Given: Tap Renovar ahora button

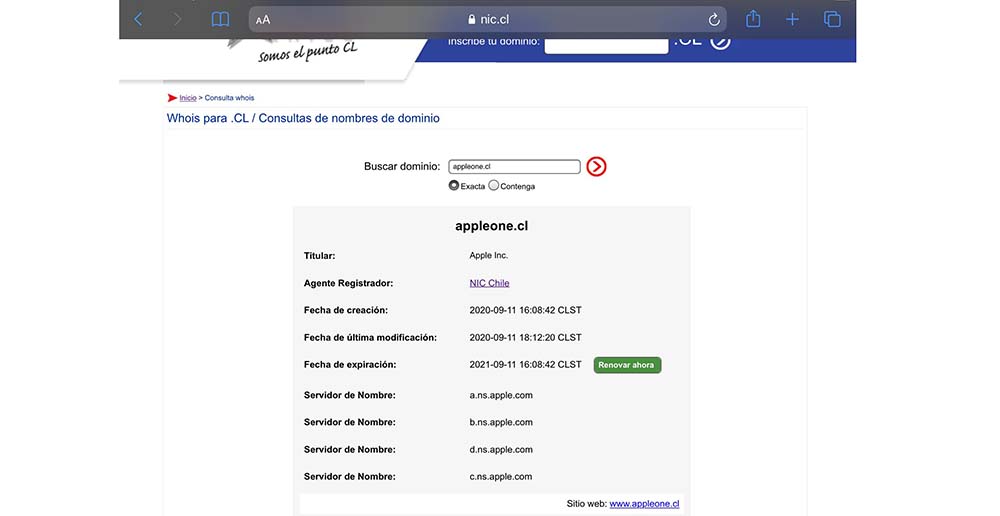Looking at the screenshot, I should (x=627, y=365).
